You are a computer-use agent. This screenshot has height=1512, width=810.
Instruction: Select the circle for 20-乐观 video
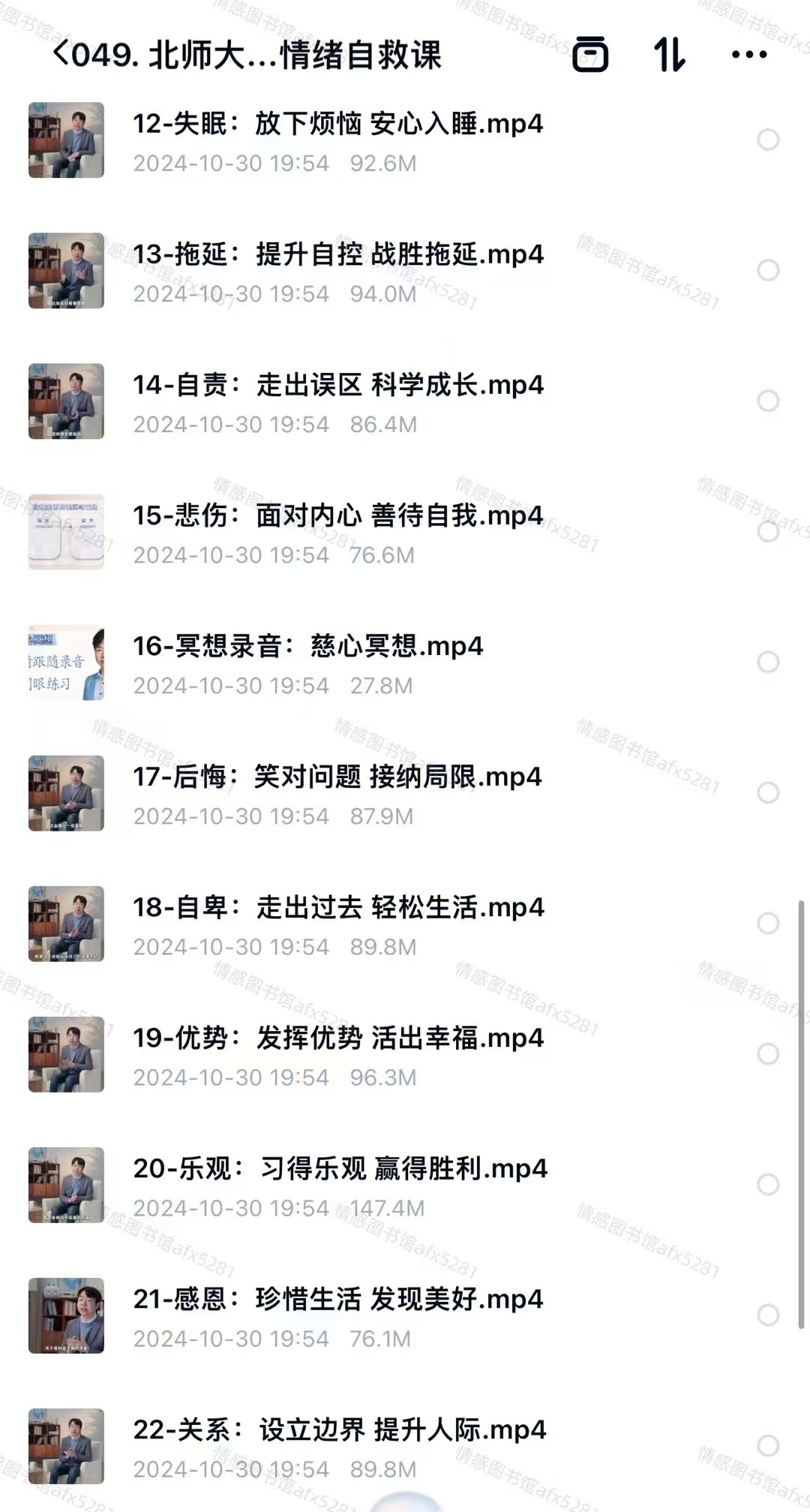pyautogui.click(x=768, y=1184)
